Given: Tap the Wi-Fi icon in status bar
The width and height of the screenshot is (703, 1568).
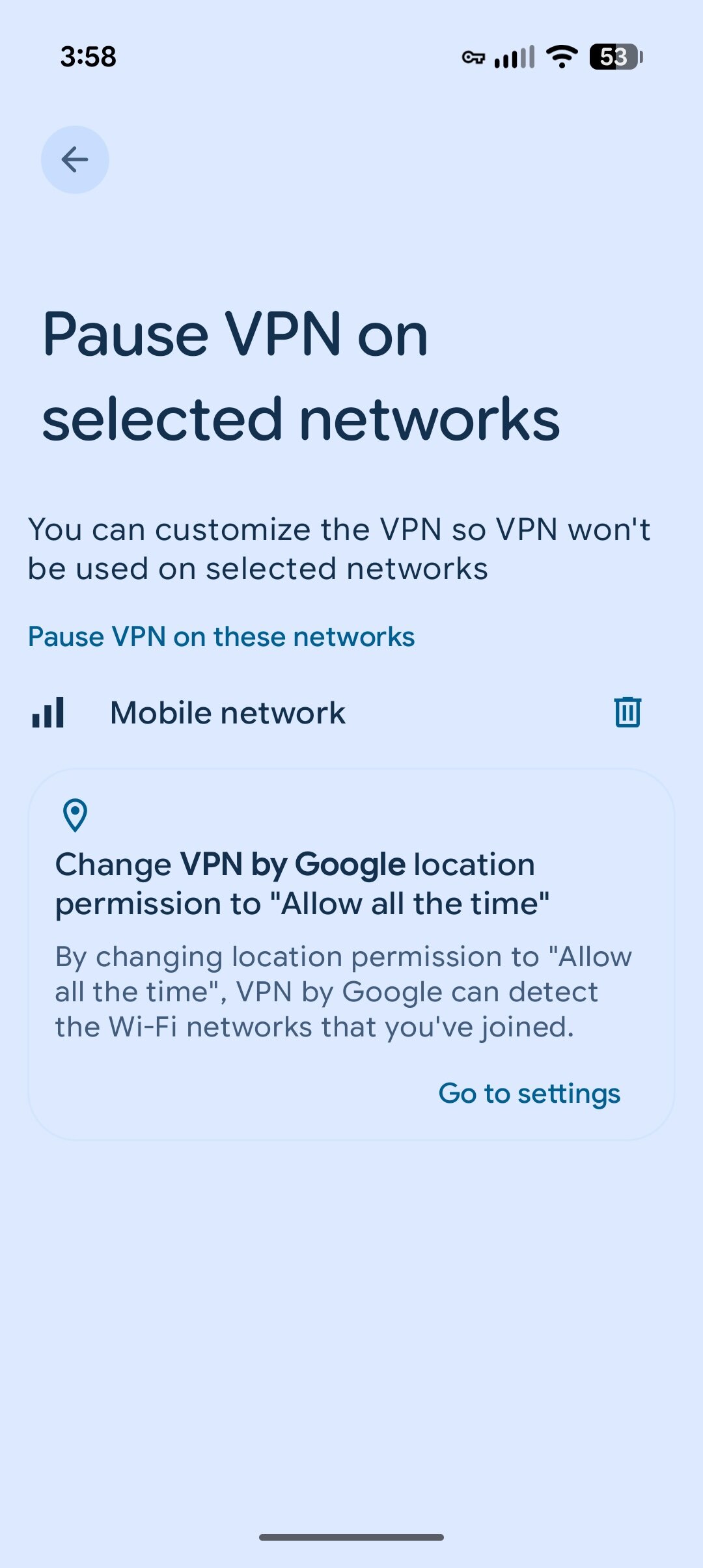Looking at the screenshot, I should tap(560, 57).
